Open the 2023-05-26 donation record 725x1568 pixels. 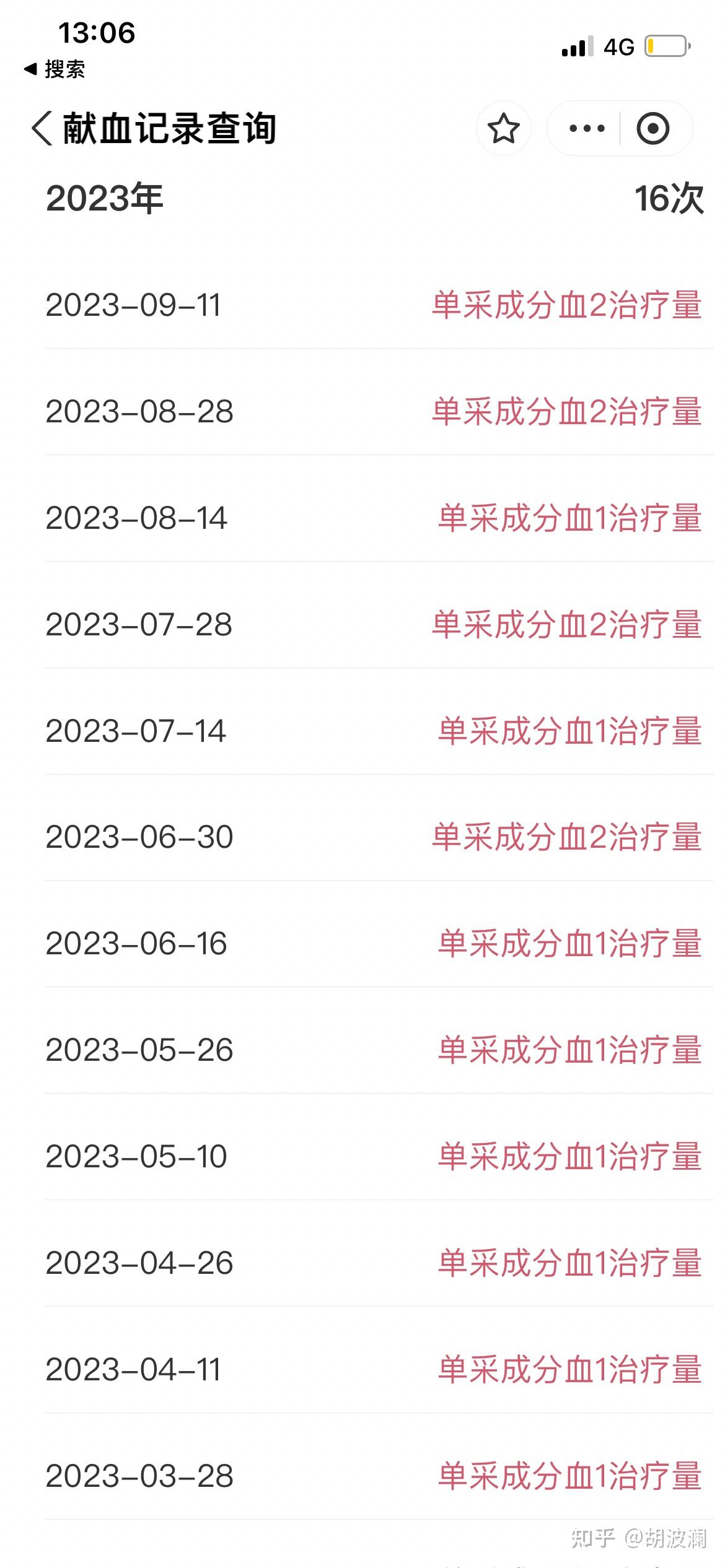coord(379,1051)
